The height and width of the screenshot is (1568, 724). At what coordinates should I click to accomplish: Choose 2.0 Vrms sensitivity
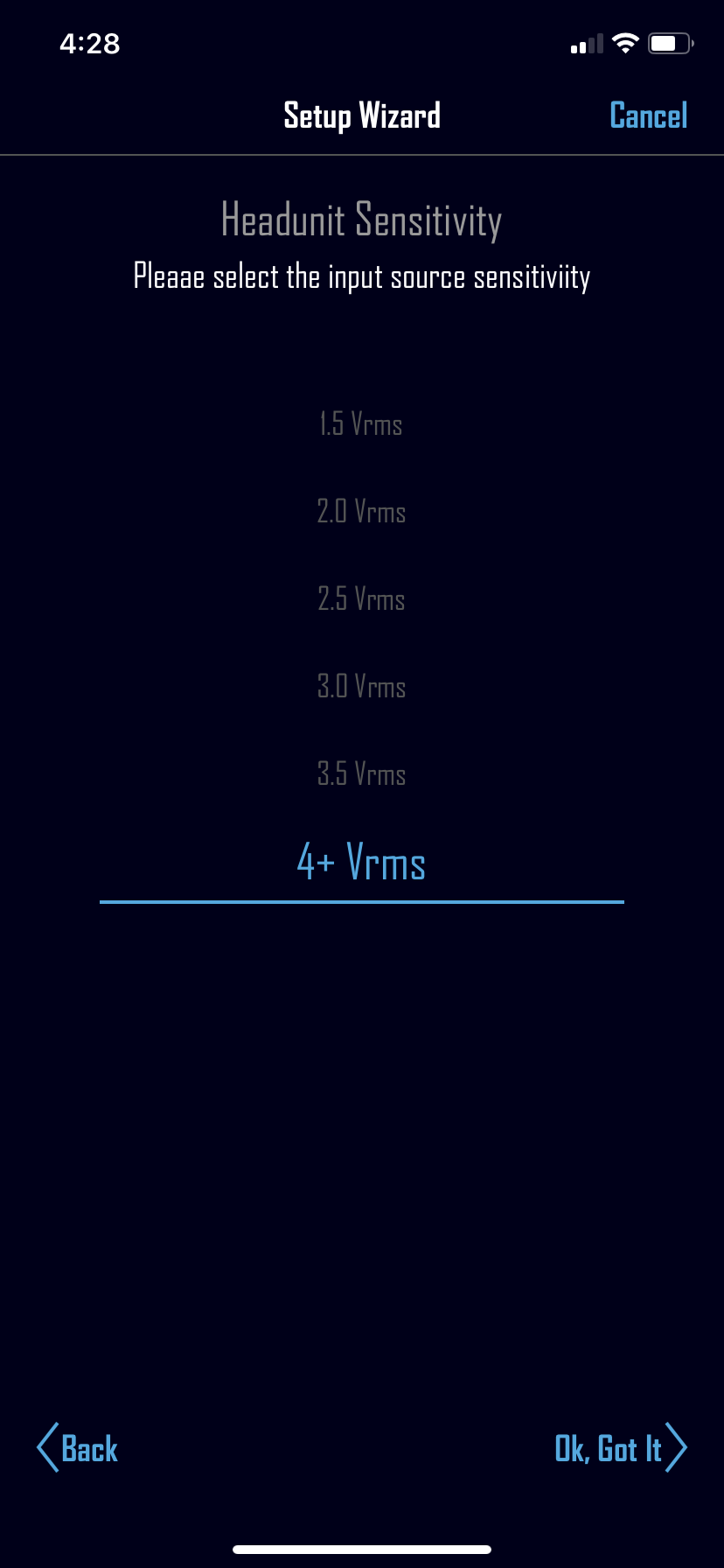[361, 511]
